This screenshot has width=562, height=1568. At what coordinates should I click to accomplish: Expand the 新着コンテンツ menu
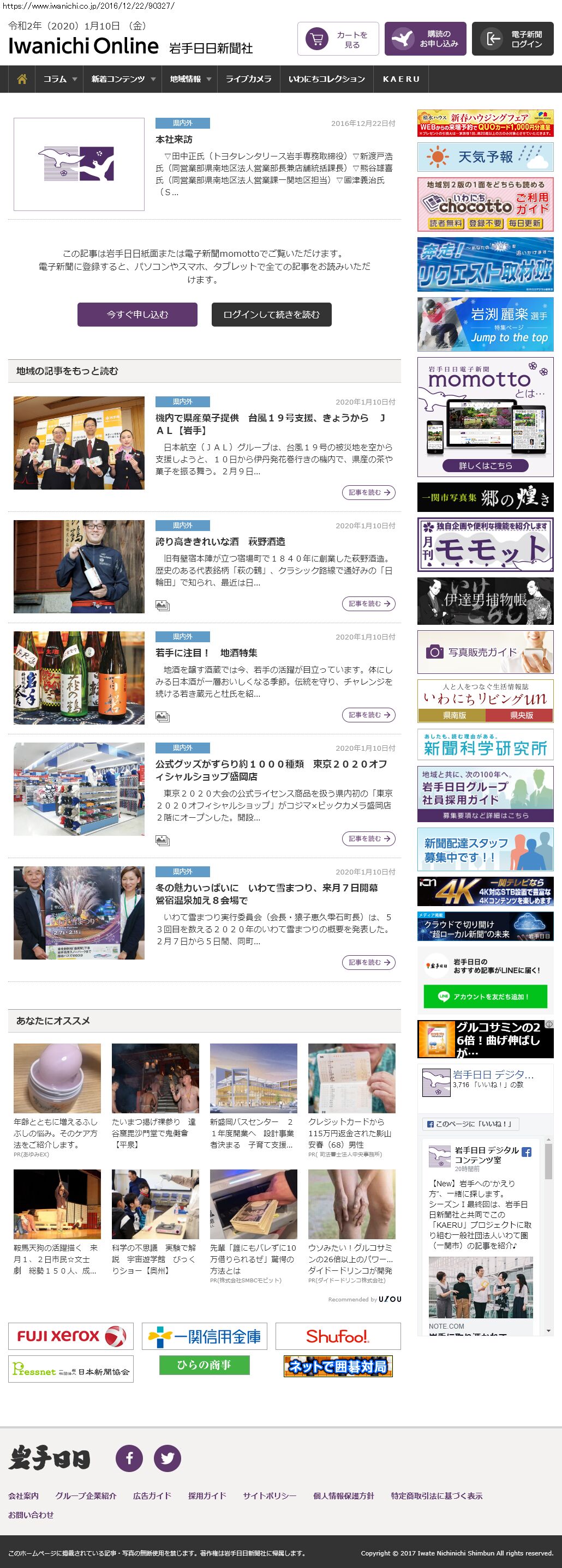(123, 79)
